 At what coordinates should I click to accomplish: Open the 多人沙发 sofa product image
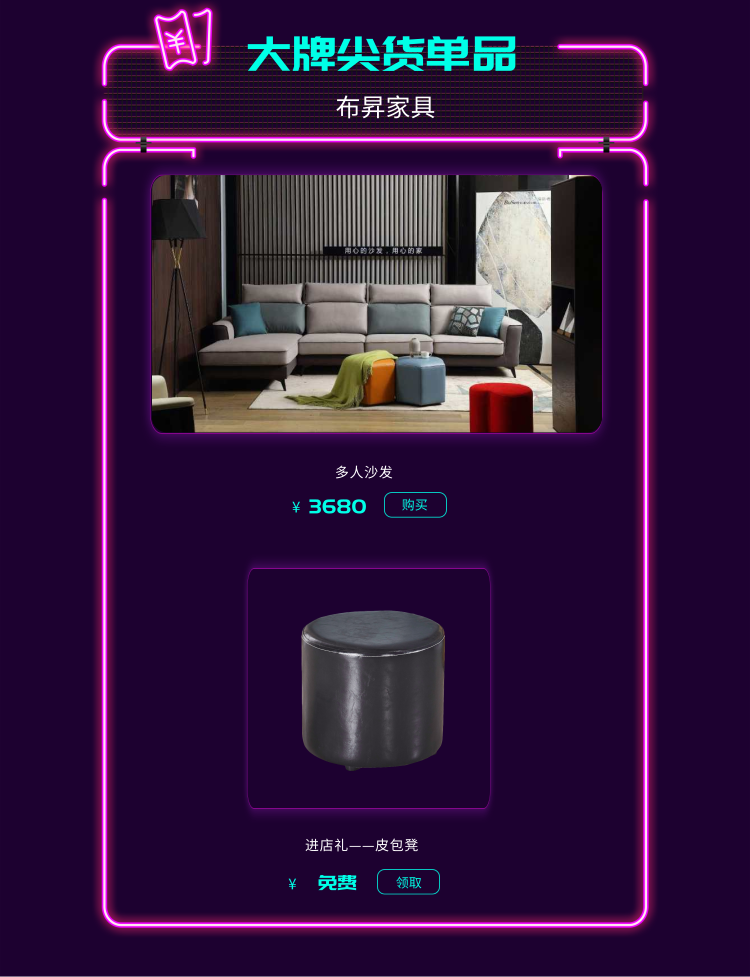pos(376,304)
